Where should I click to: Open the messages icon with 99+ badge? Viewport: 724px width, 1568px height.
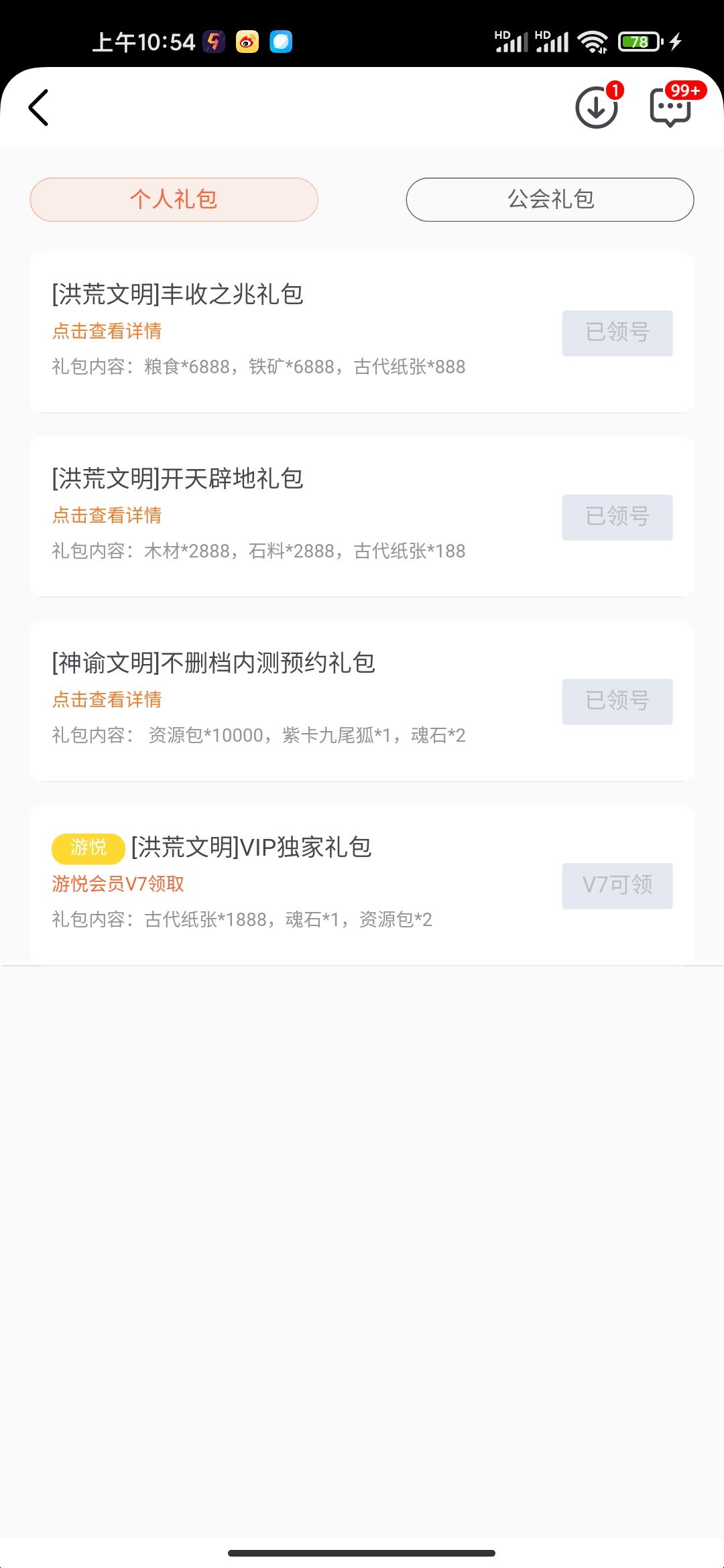(670, 107)
